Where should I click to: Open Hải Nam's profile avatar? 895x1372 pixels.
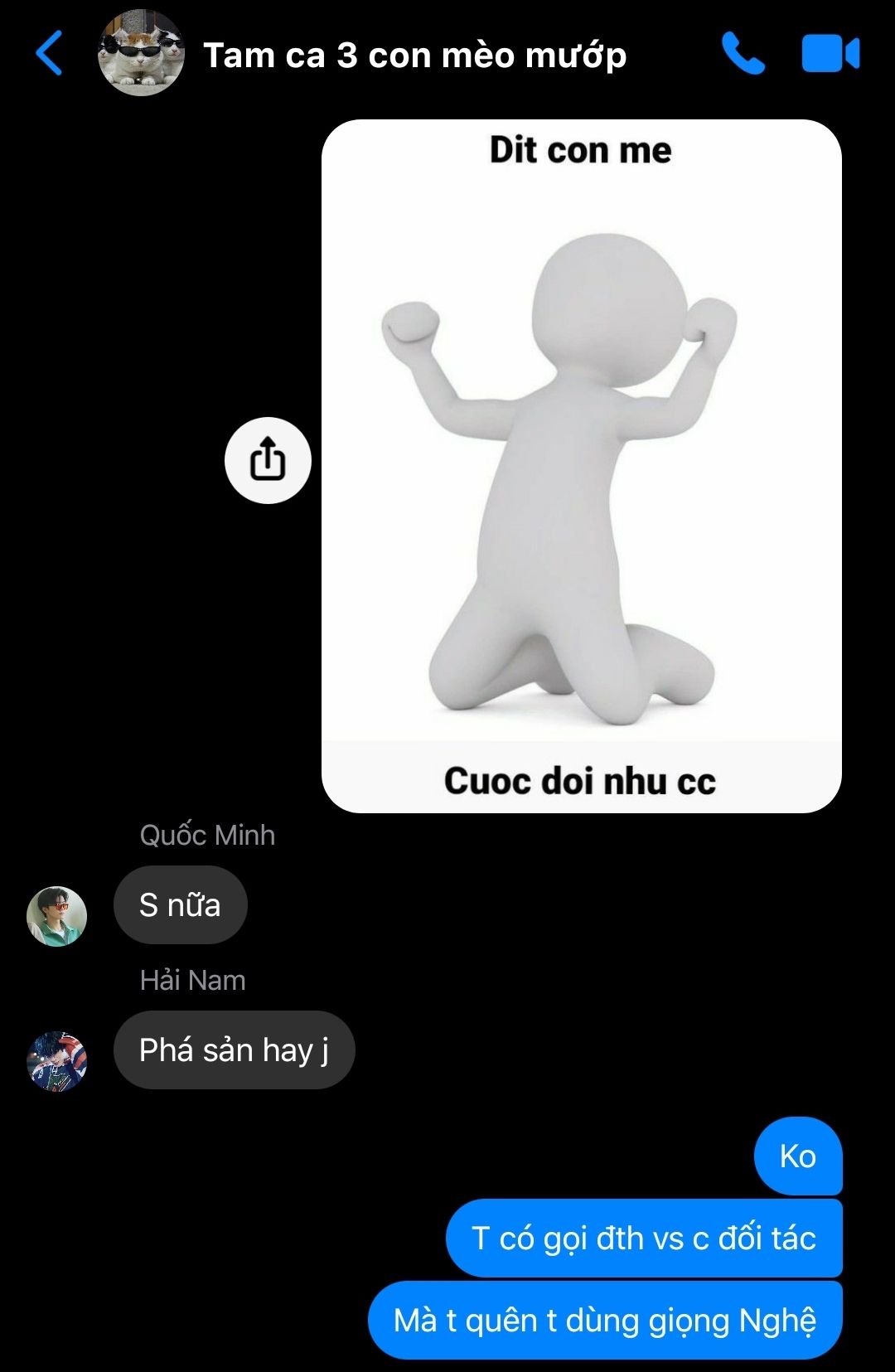point(57,1061)
